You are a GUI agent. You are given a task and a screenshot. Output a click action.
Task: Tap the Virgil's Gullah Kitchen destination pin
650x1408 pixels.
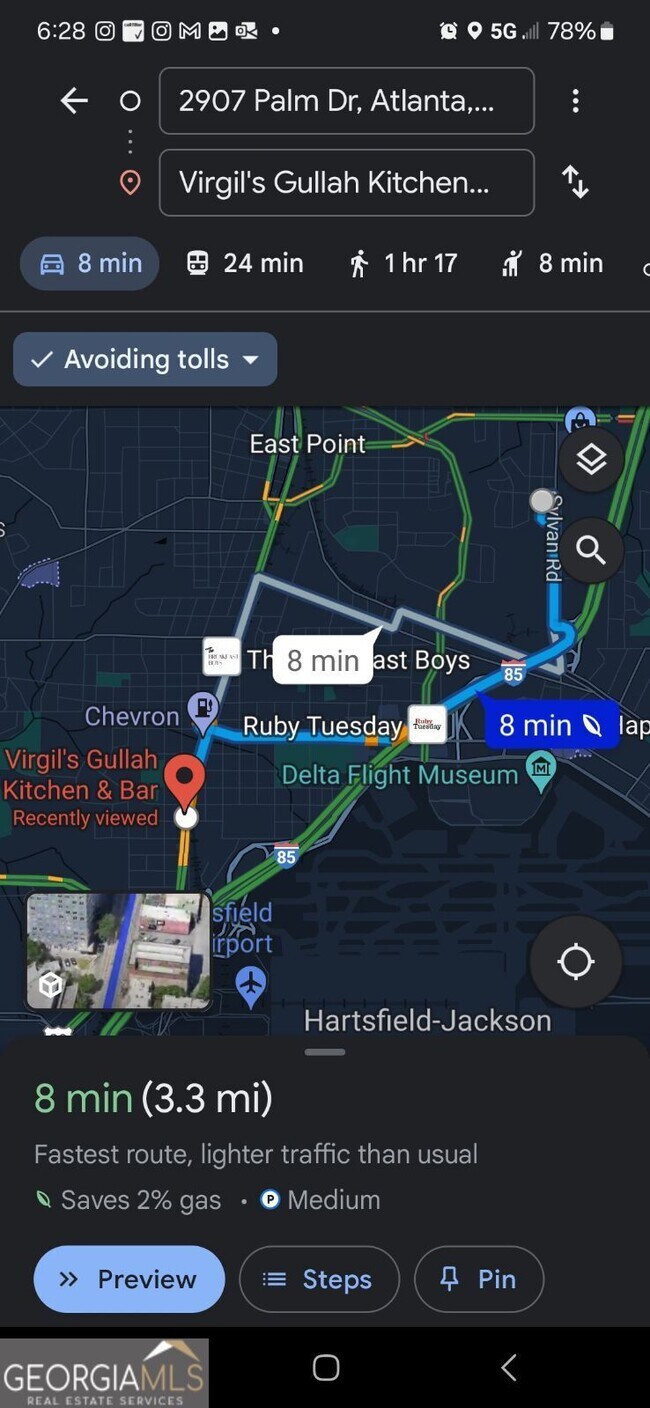[x=184, y=780]
